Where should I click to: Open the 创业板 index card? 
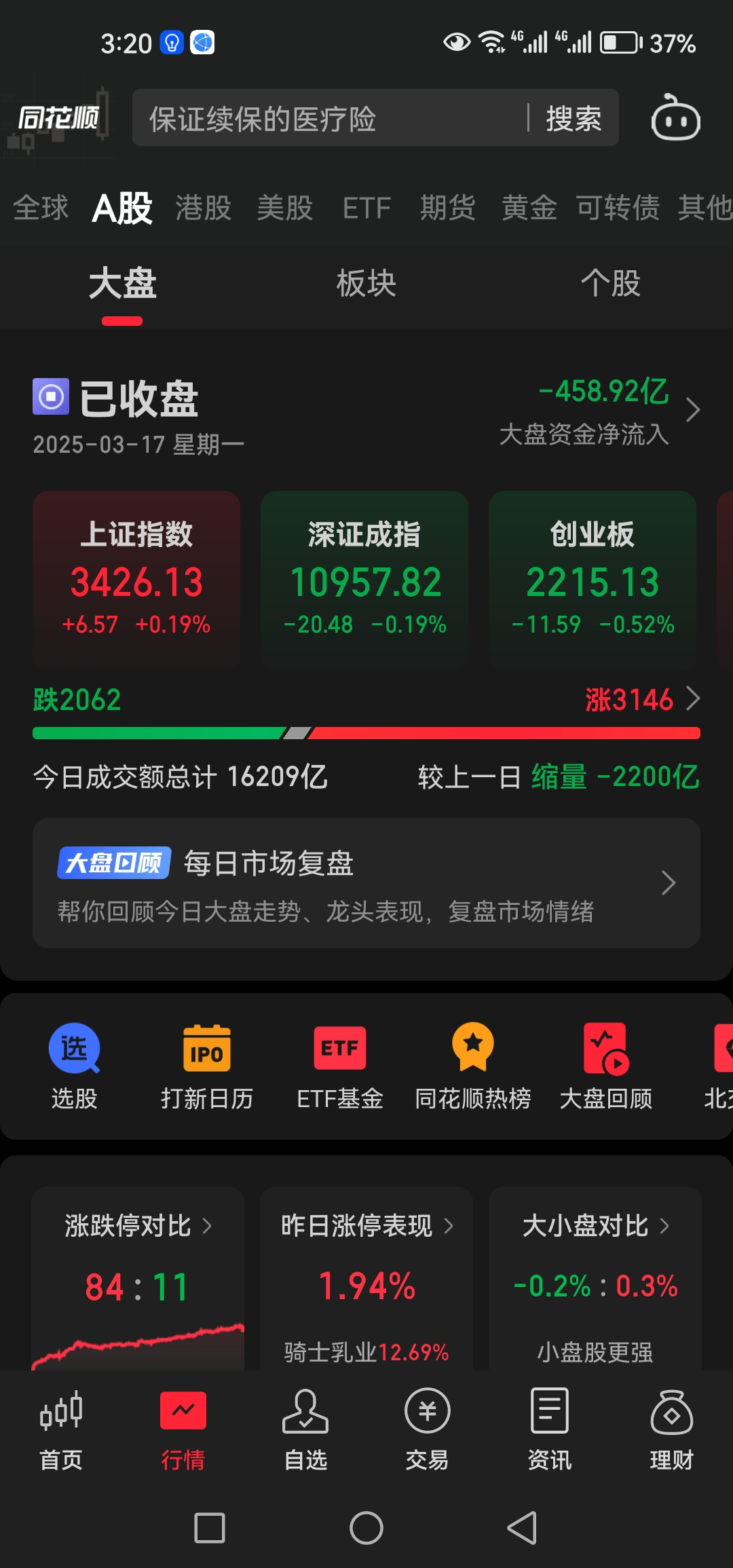coord(593,580)
